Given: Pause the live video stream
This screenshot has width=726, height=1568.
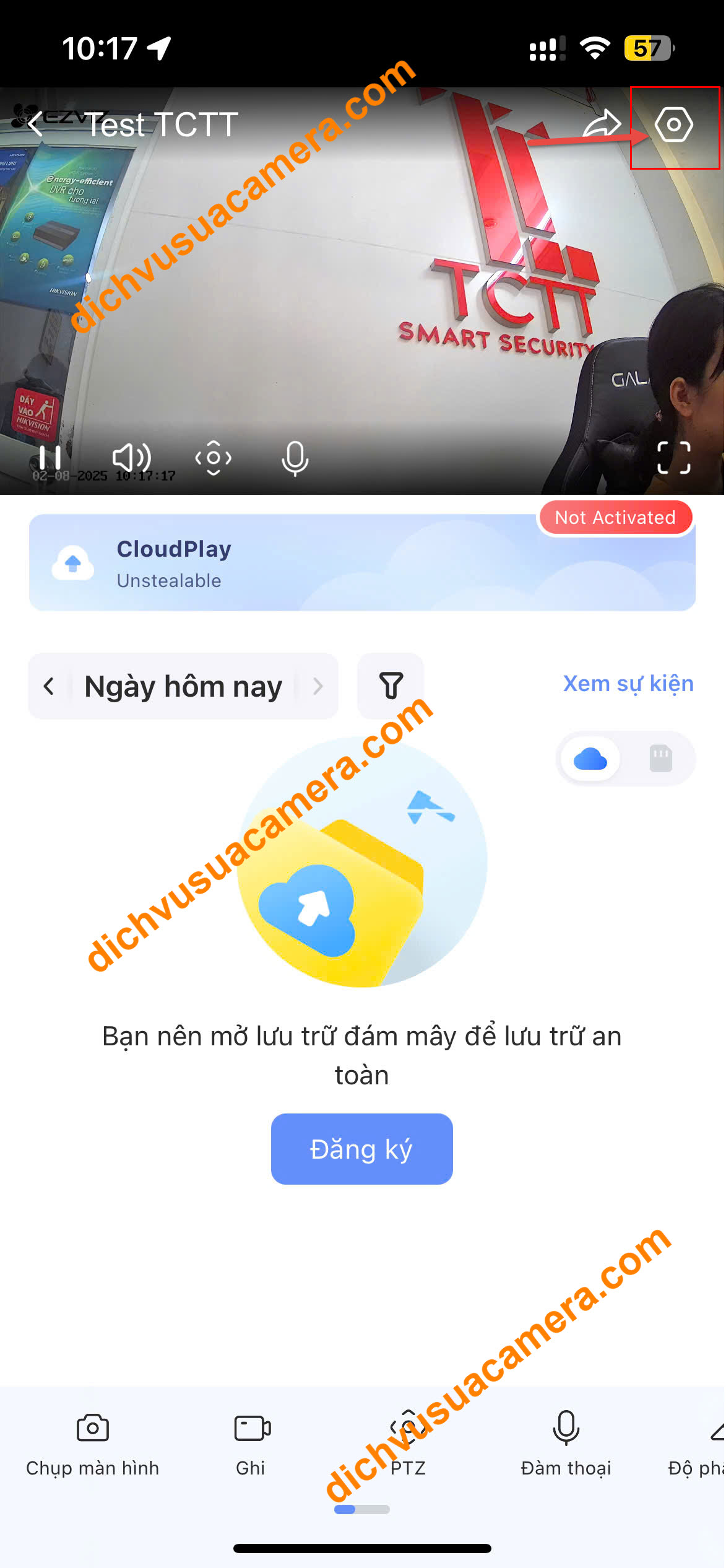Looking at the screenshot, I should (x=50, y=458).
